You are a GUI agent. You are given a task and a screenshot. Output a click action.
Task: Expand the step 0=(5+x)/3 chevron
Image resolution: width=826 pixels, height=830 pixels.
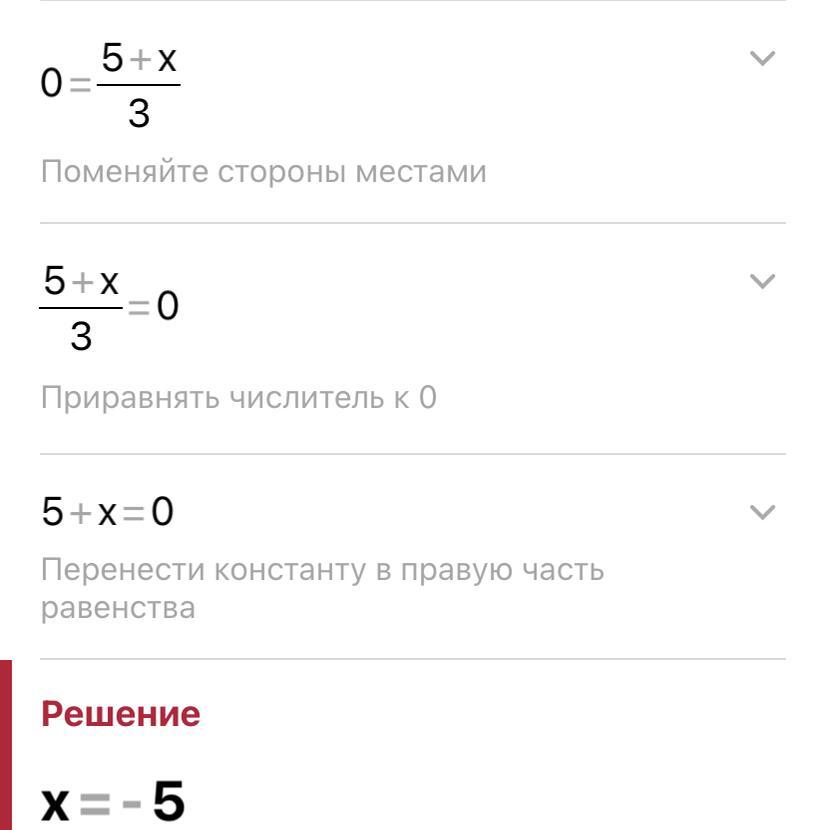(762, 59)
